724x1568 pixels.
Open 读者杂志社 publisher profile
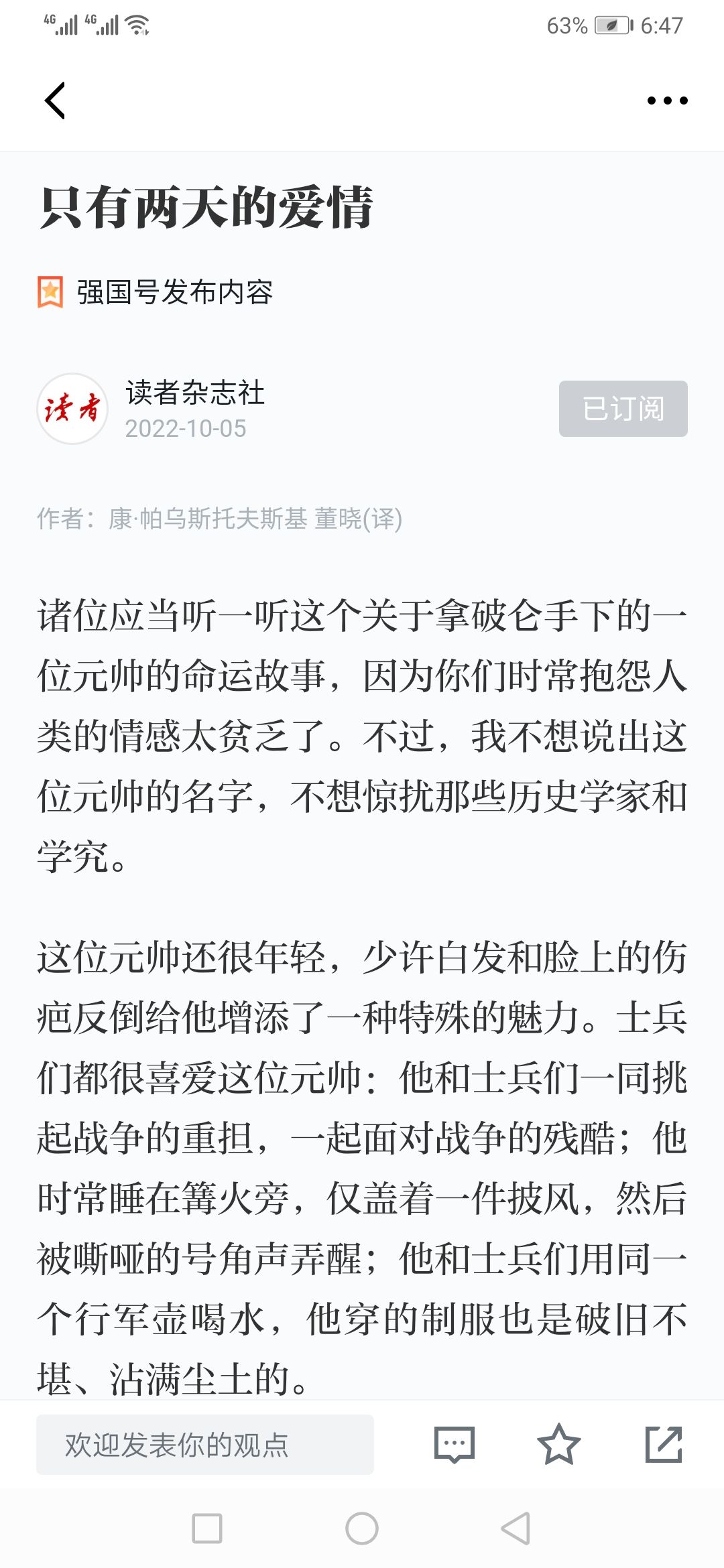[194, 393]
